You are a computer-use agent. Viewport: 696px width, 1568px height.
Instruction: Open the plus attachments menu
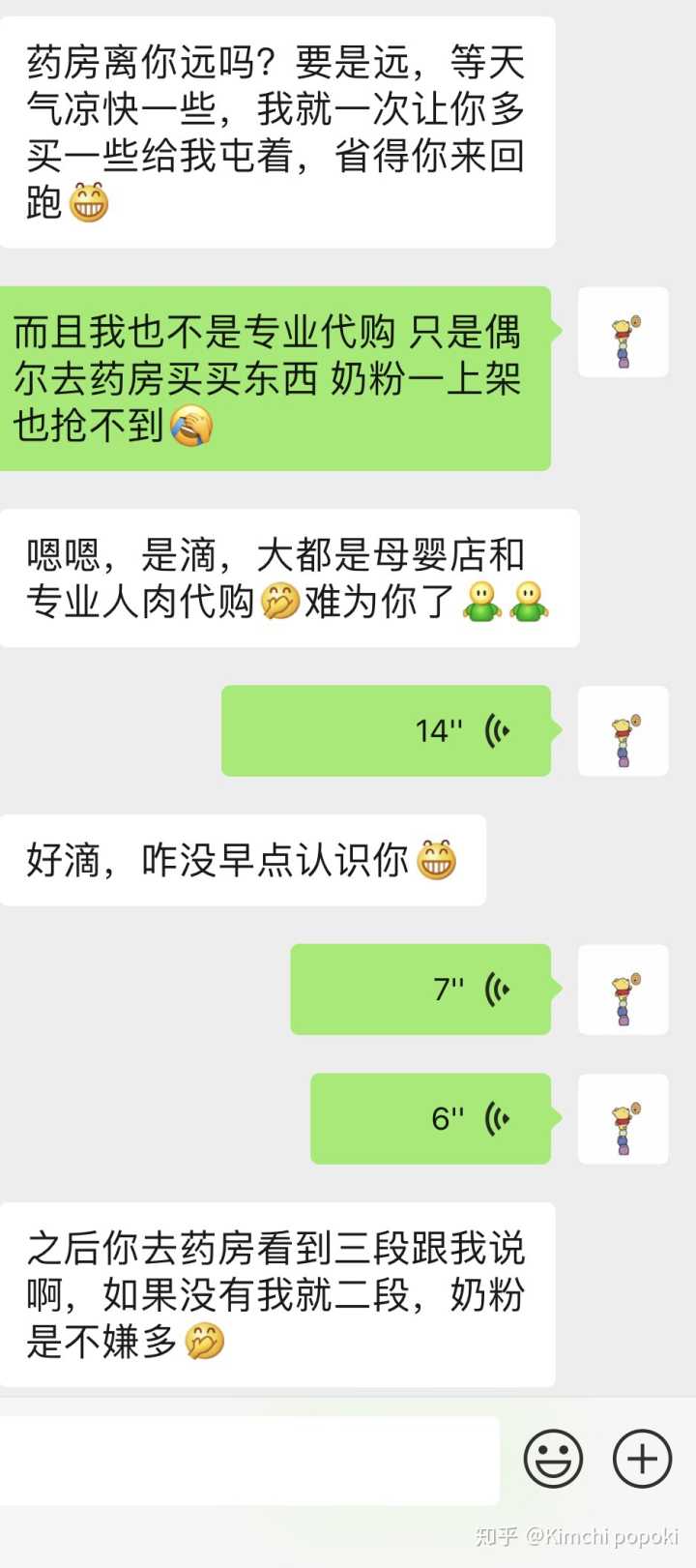(642, 1459)
